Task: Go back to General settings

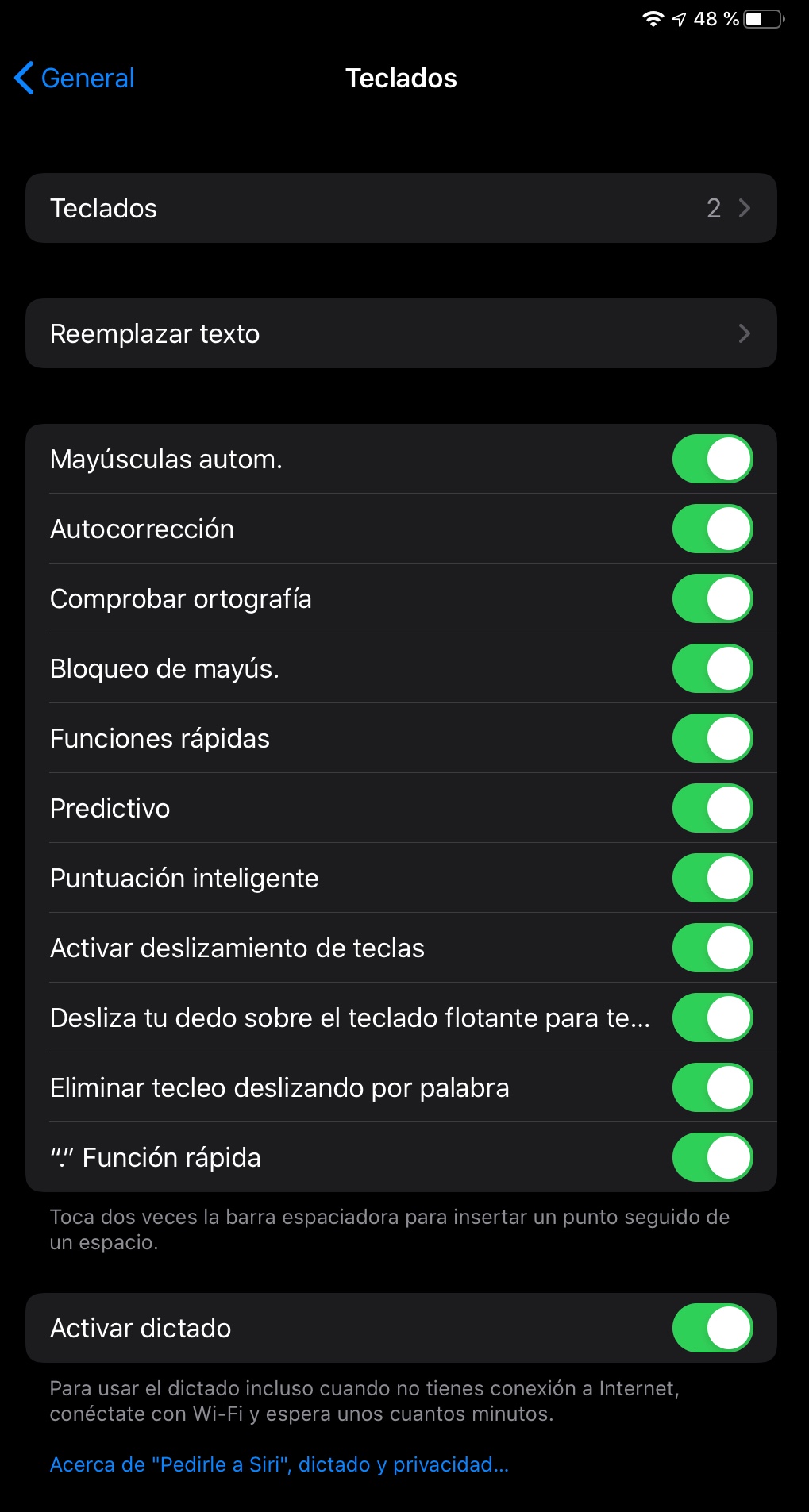Action: pos(75,78)
